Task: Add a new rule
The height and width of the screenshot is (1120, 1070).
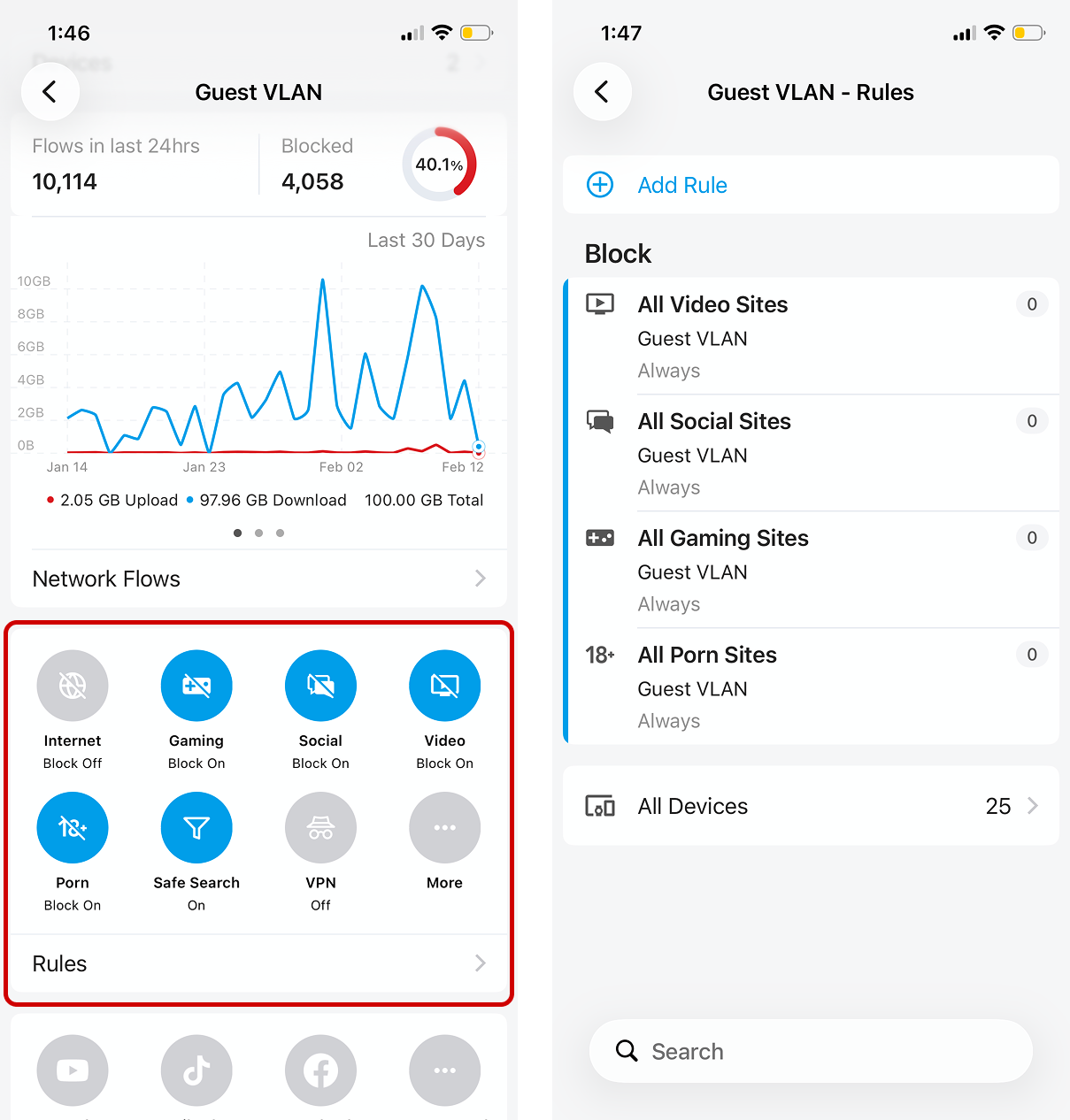Action: (681, 185)
